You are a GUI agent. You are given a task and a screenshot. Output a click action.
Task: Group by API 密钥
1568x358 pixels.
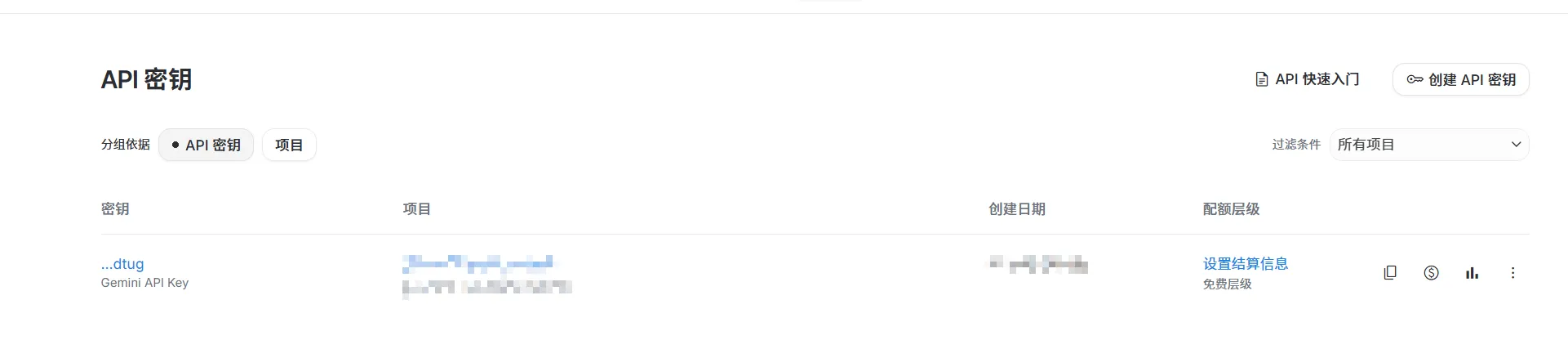point(206,145)
